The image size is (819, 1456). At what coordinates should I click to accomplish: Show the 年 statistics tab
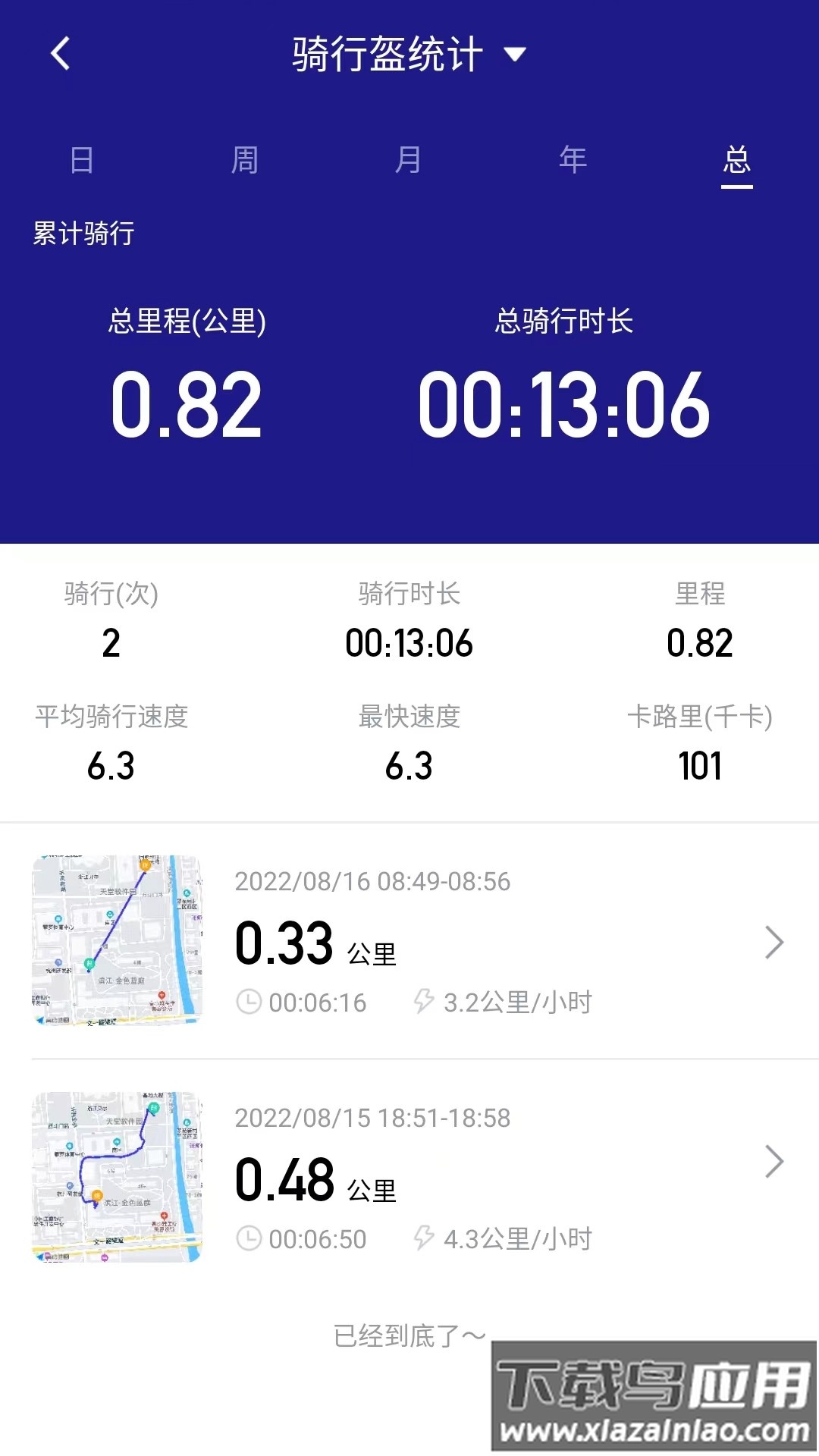[x=573, y=161]
